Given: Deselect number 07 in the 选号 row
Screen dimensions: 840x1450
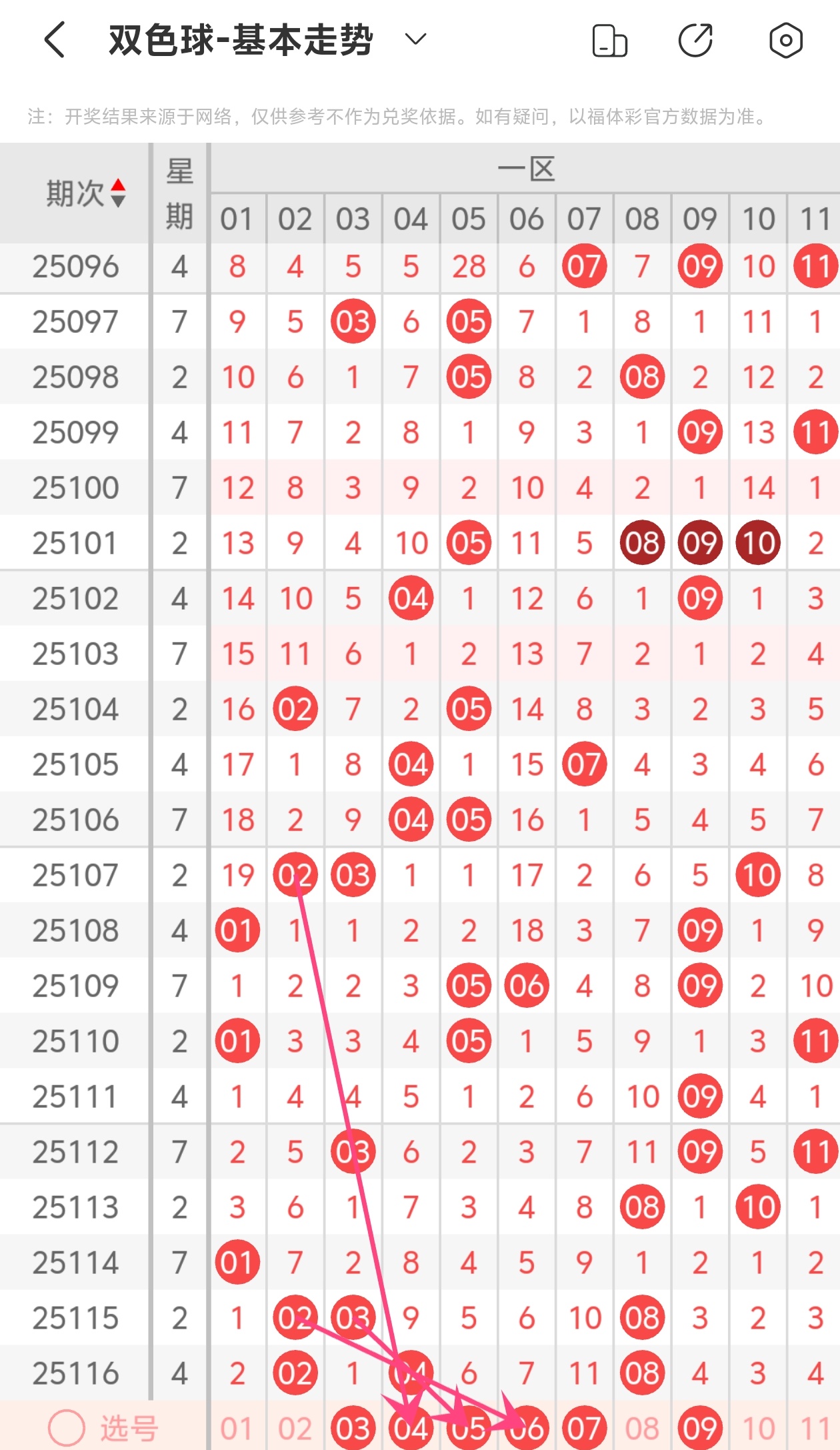Looking at the screenshot, I should (584, 1429).
